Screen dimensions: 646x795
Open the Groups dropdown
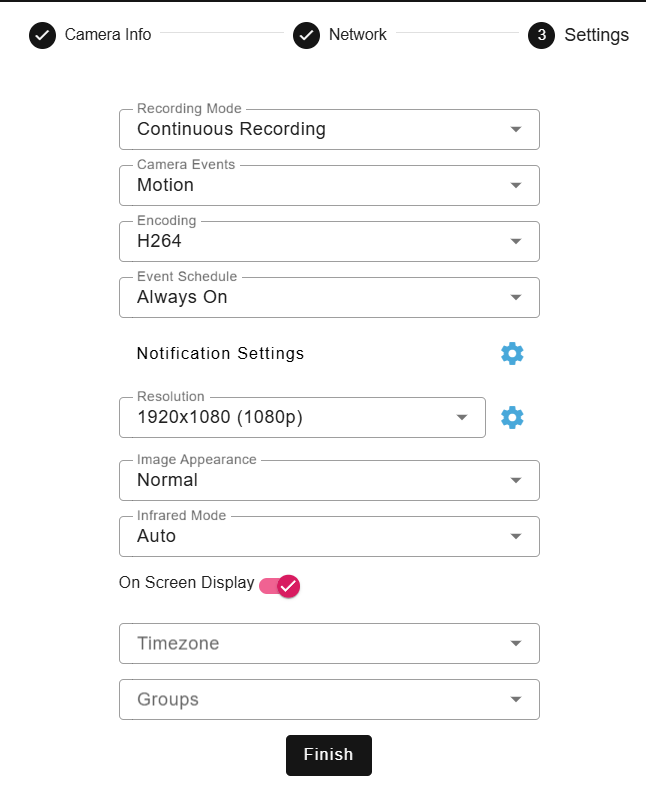pos(329,699)
